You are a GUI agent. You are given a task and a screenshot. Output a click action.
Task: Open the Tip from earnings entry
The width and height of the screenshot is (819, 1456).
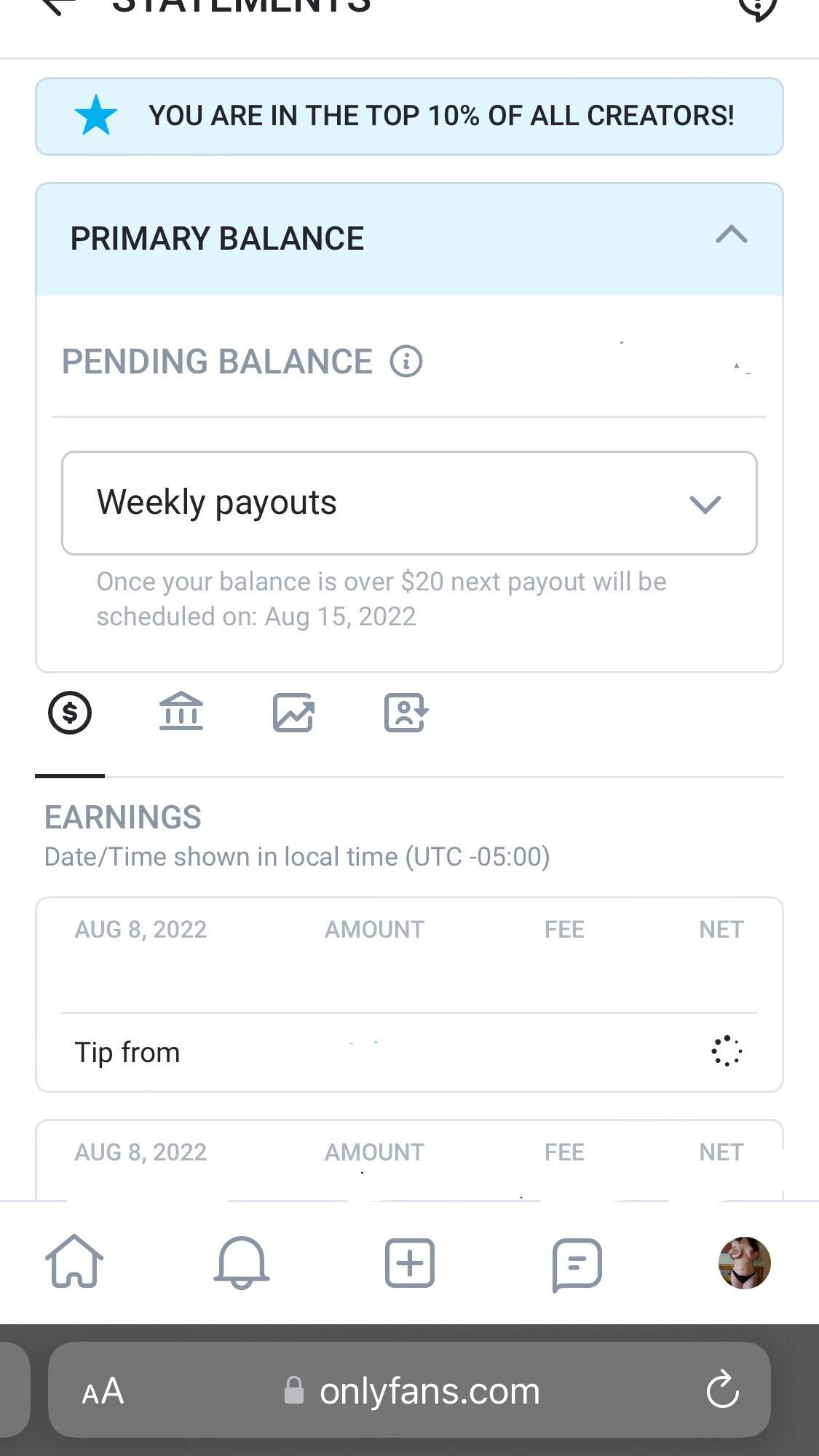pos(127,1053)
